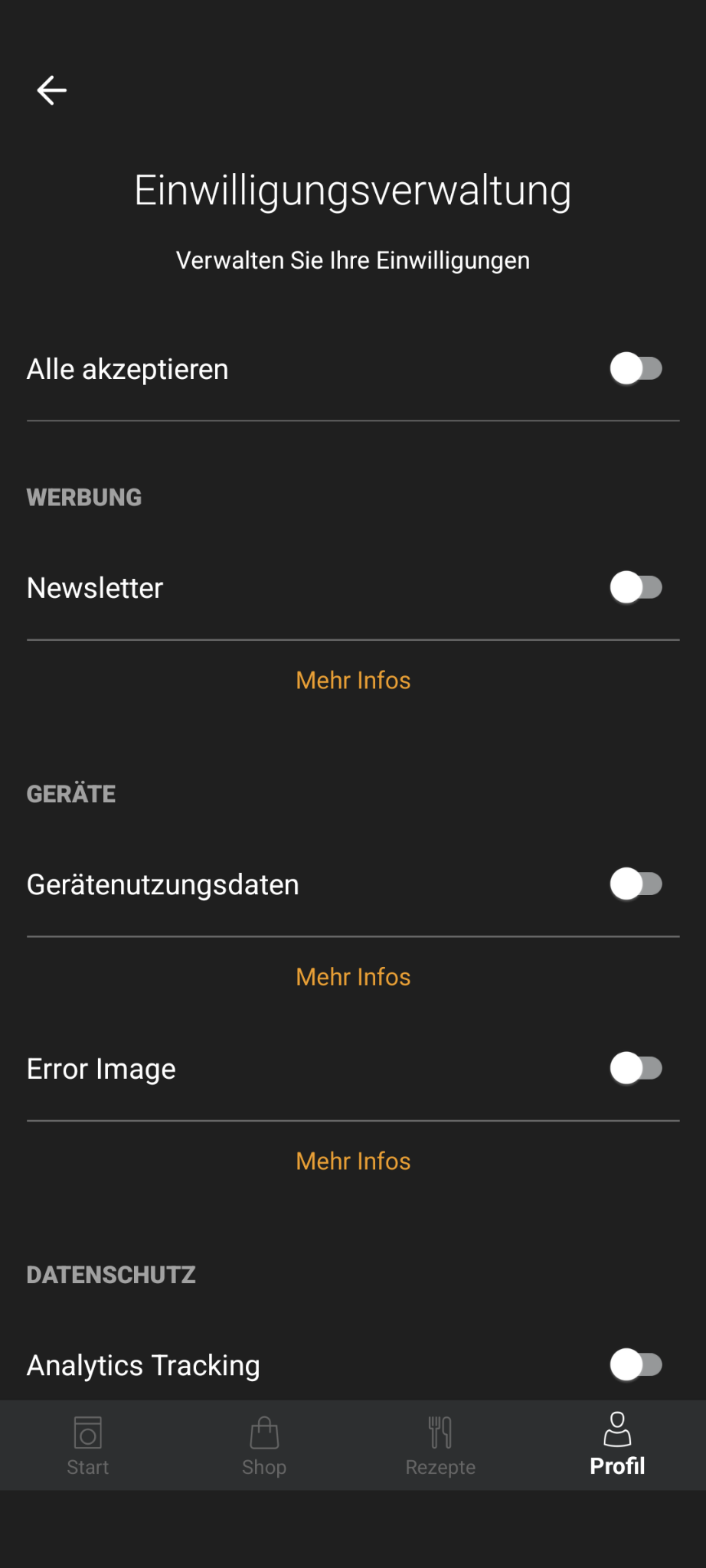
Task: Open Mehr Infos under Gerätenutzungsdaten
Action: [x=353, y=977]
